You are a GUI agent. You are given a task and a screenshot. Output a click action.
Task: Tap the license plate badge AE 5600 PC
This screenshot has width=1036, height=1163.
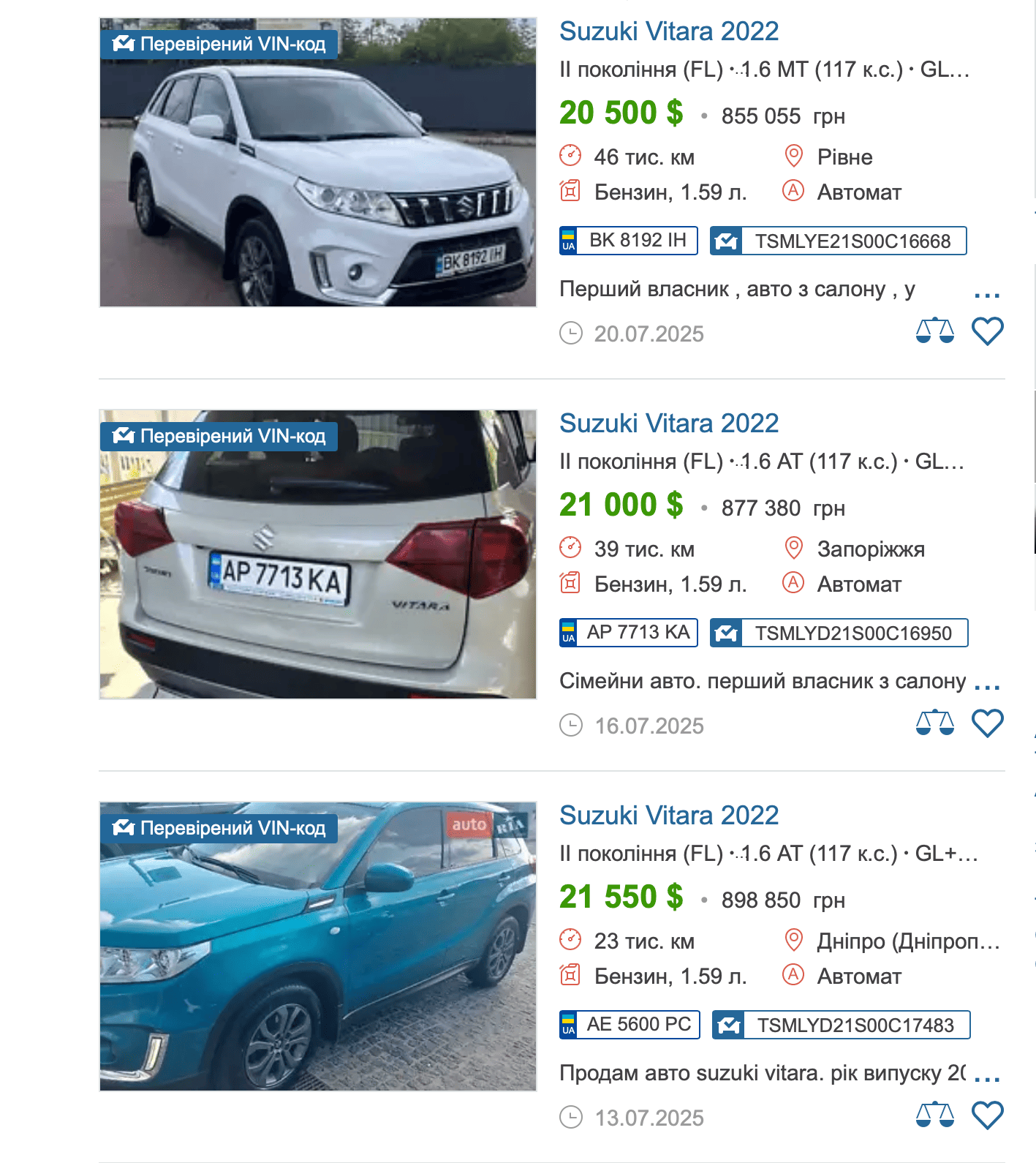click(x=629, y=1025)
